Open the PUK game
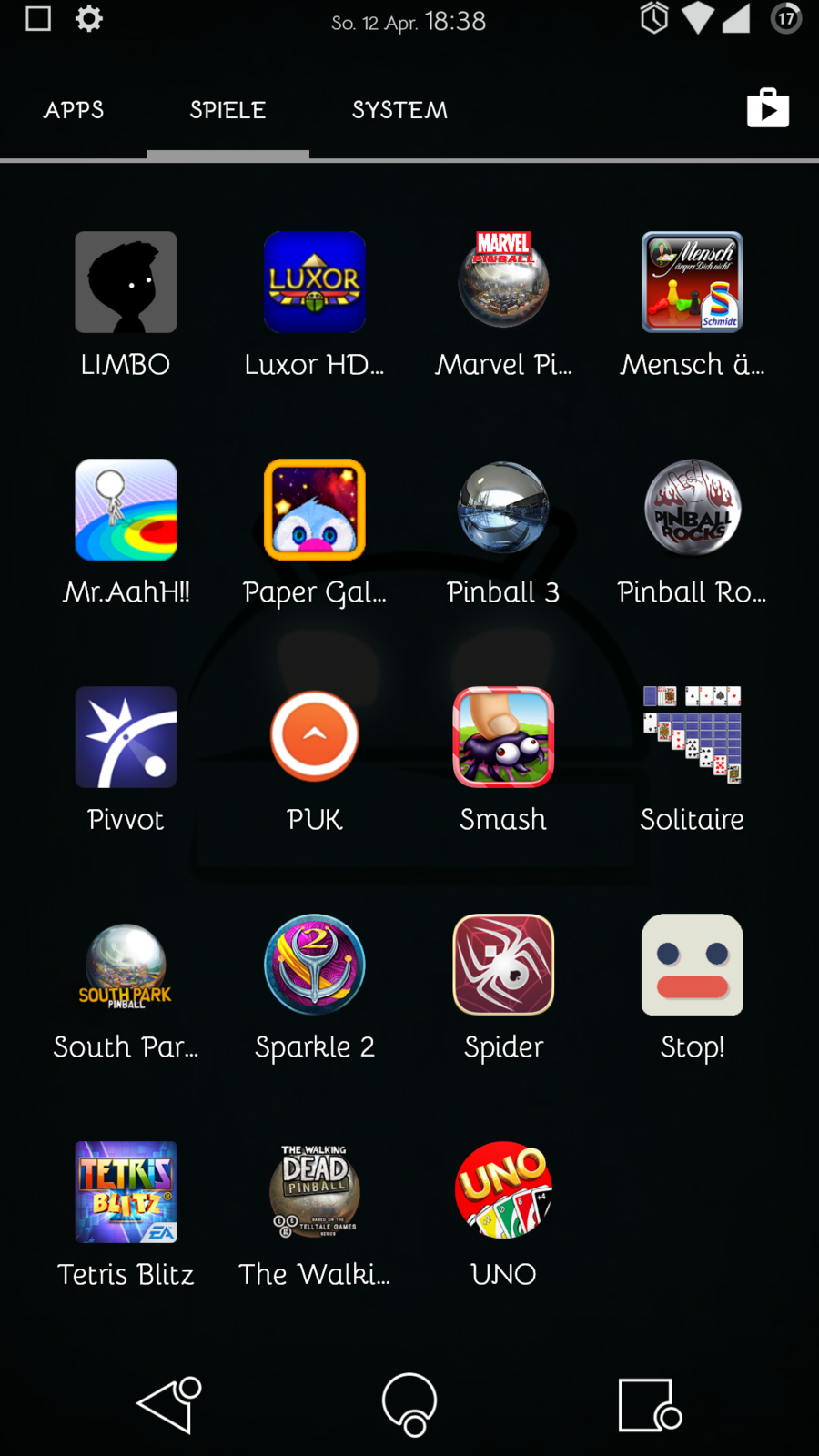Screen dimensions: 819x1456 (x=314, y=737)
